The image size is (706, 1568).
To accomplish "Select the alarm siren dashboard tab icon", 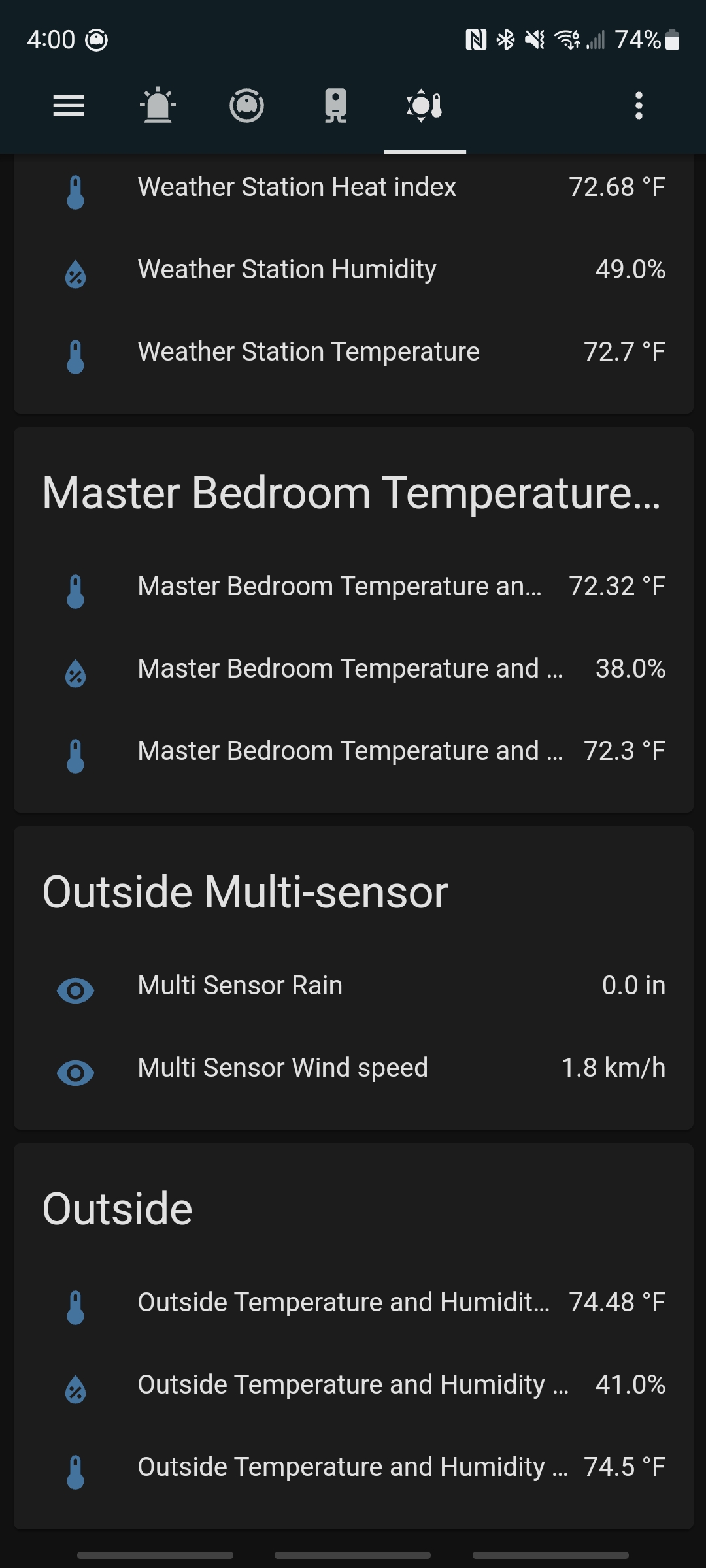I will pyautogui.click(x=157, y=105).
